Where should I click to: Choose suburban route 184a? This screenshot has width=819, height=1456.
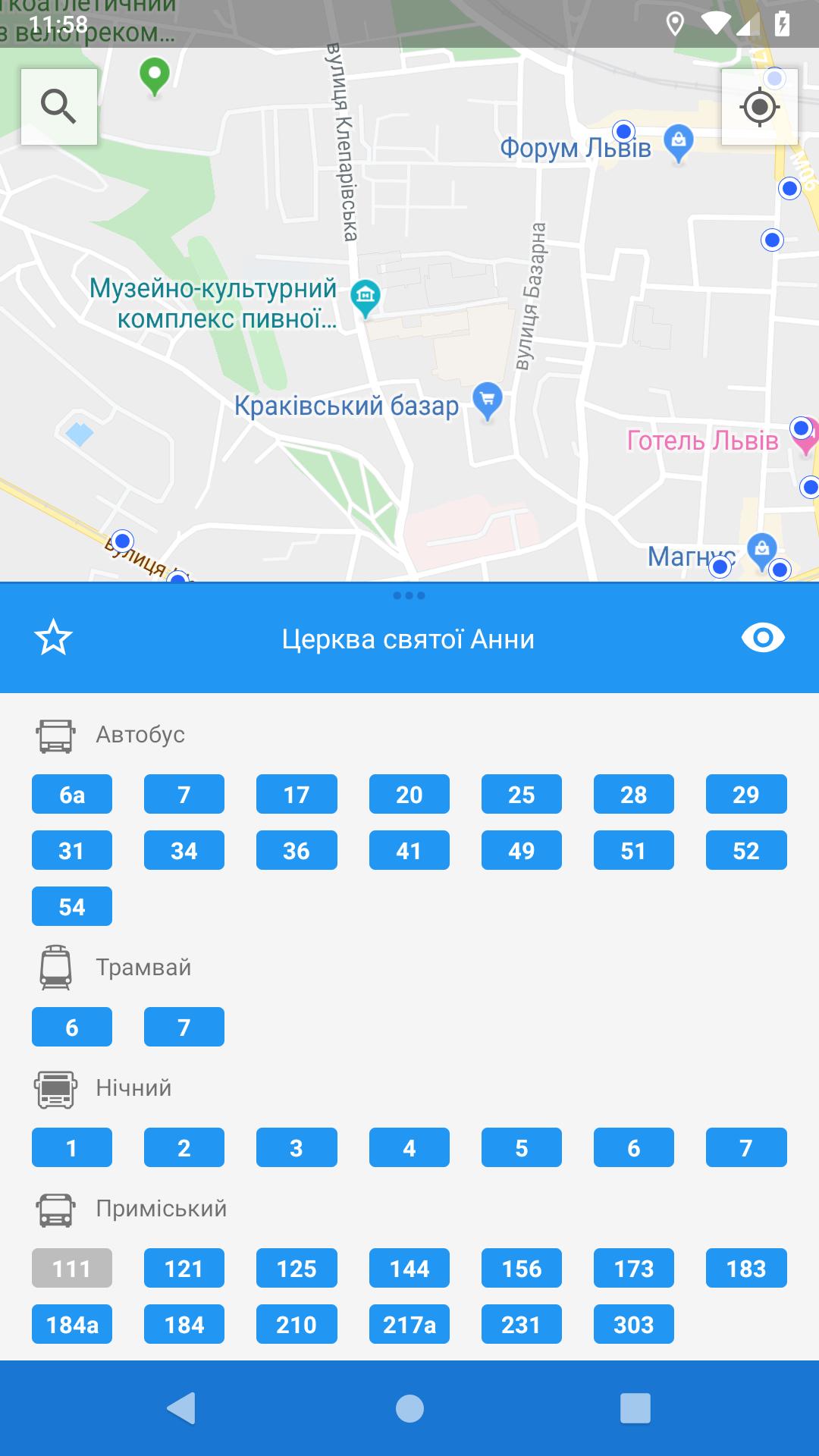72,1324
